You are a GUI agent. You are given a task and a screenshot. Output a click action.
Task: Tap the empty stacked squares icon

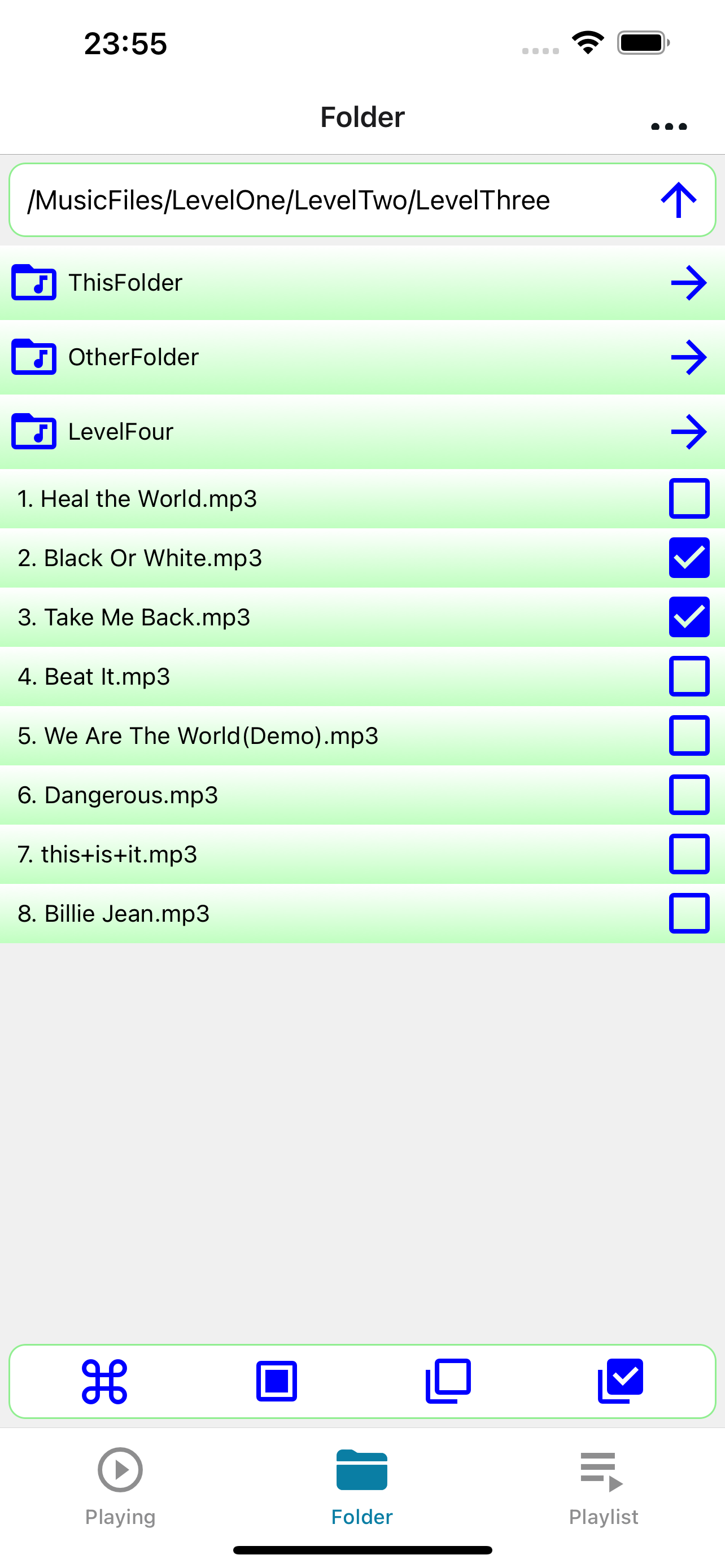[x=448, y=1381]
